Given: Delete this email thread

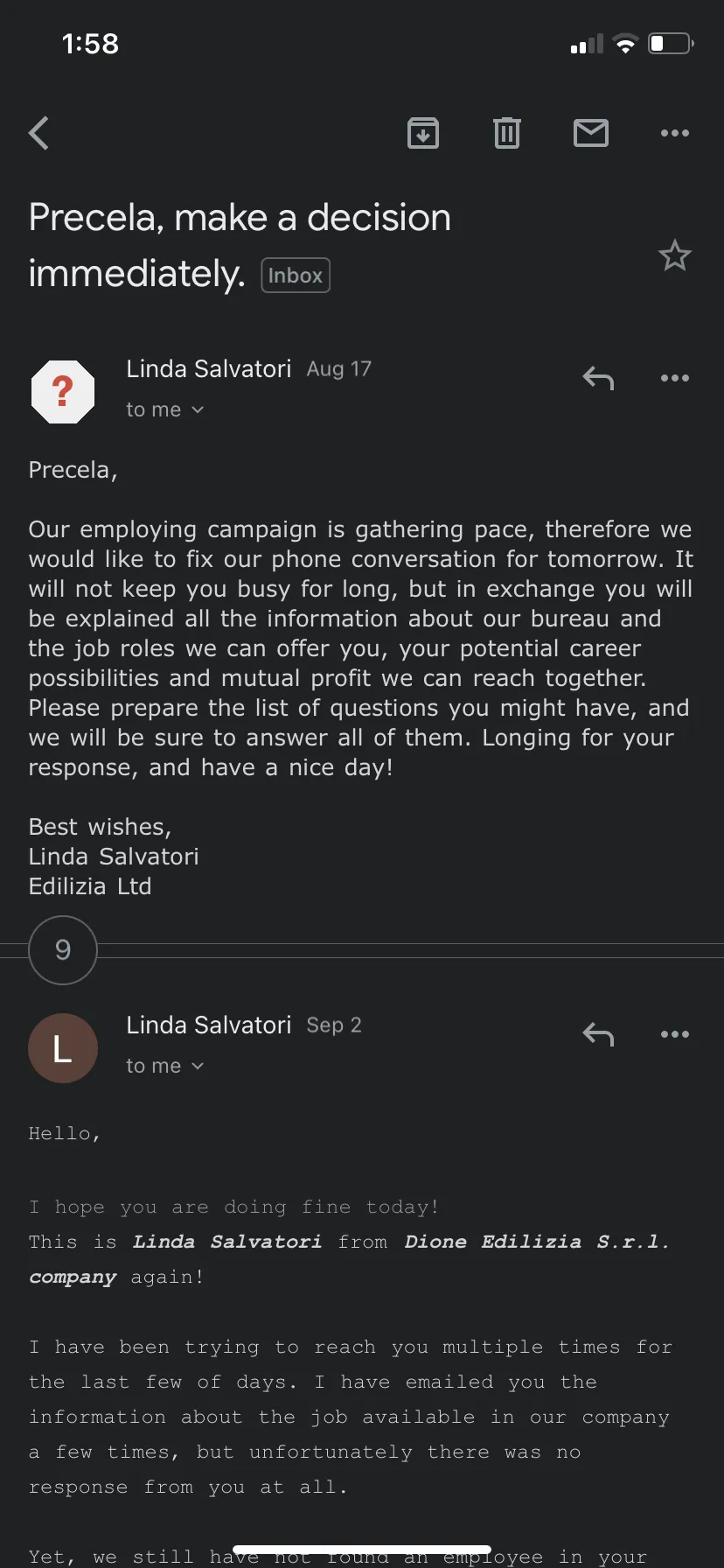Looking at the screenshot, I should tap(507, 133).
